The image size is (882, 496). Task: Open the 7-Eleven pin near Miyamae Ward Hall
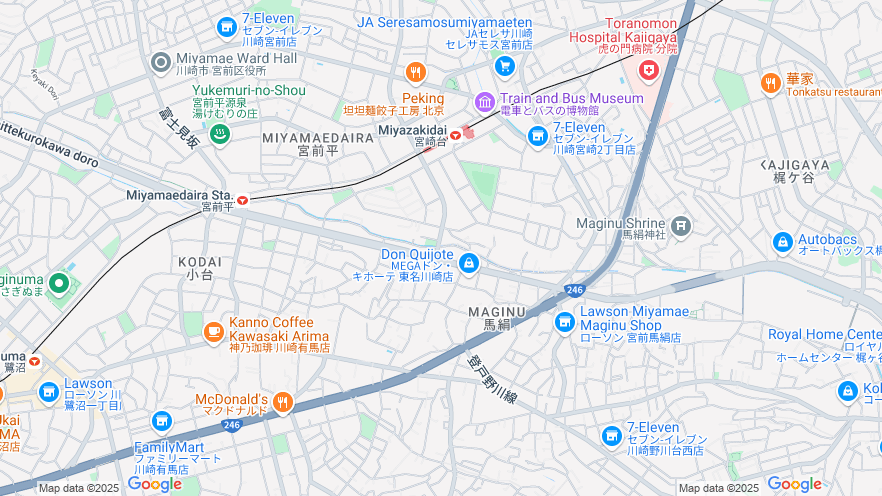pyautogui.click(x=227, y=26)
